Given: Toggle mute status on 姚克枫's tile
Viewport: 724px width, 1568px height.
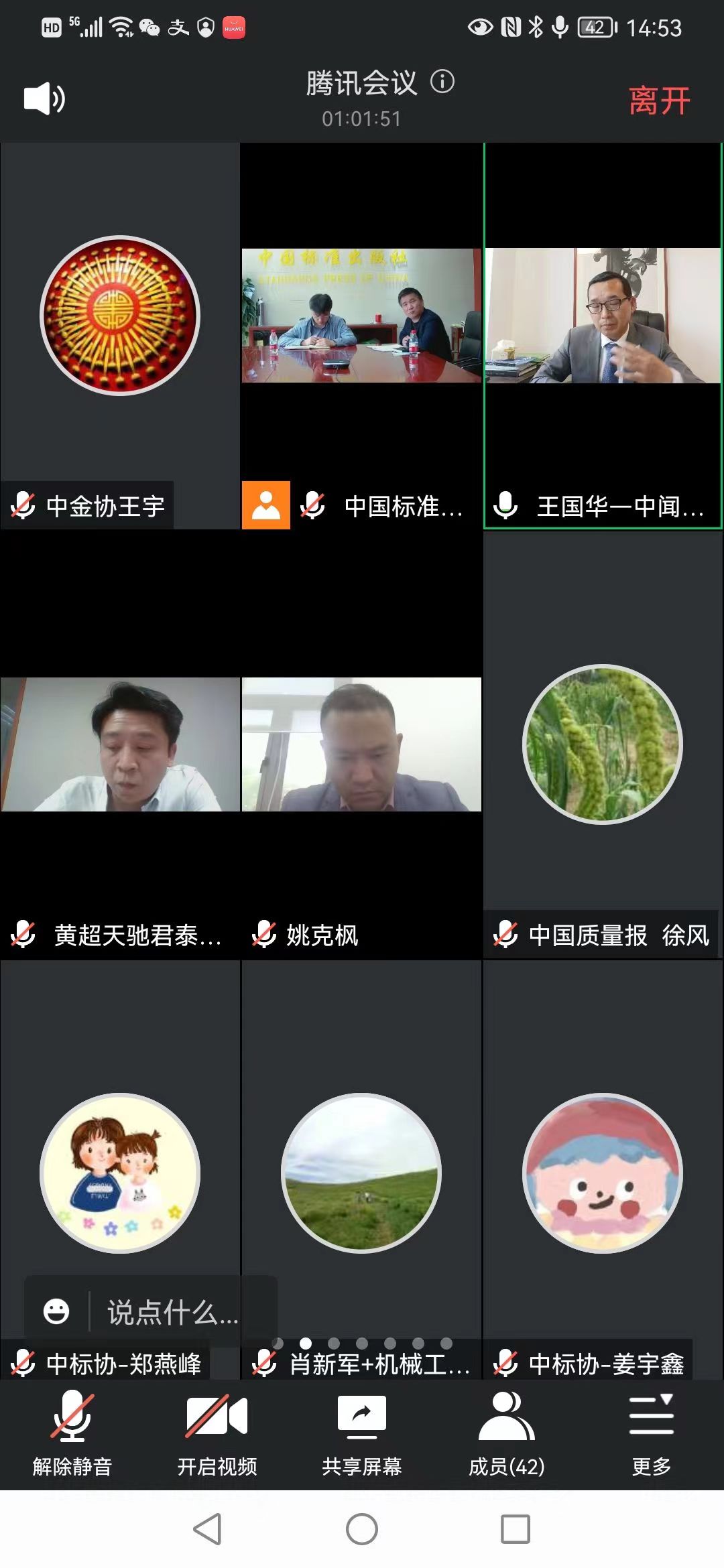Looking at the screenshot, I should pos(265,938).
